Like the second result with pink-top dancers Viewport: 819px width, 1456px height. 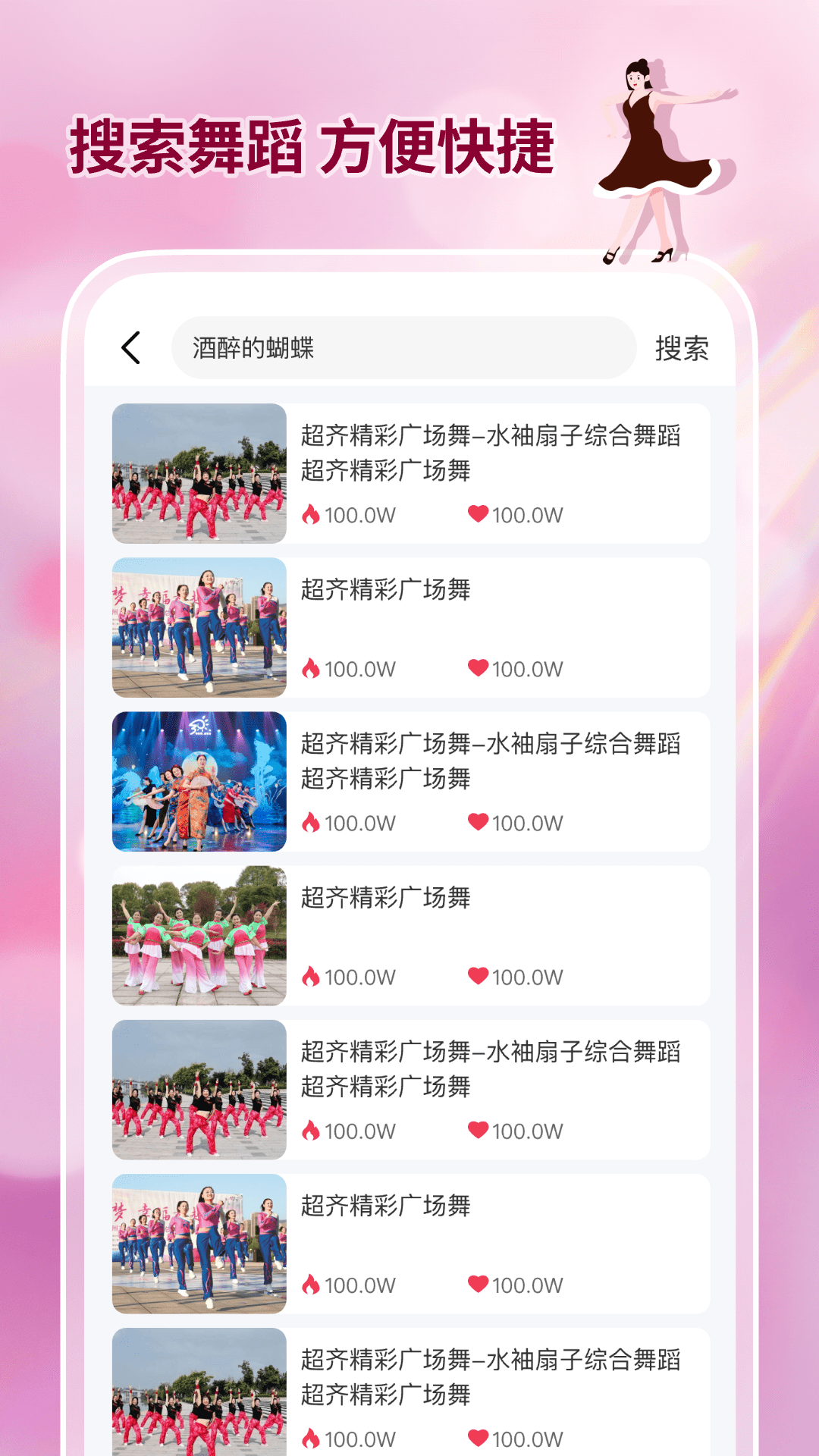pyautogui.click(x=478, y=669)
